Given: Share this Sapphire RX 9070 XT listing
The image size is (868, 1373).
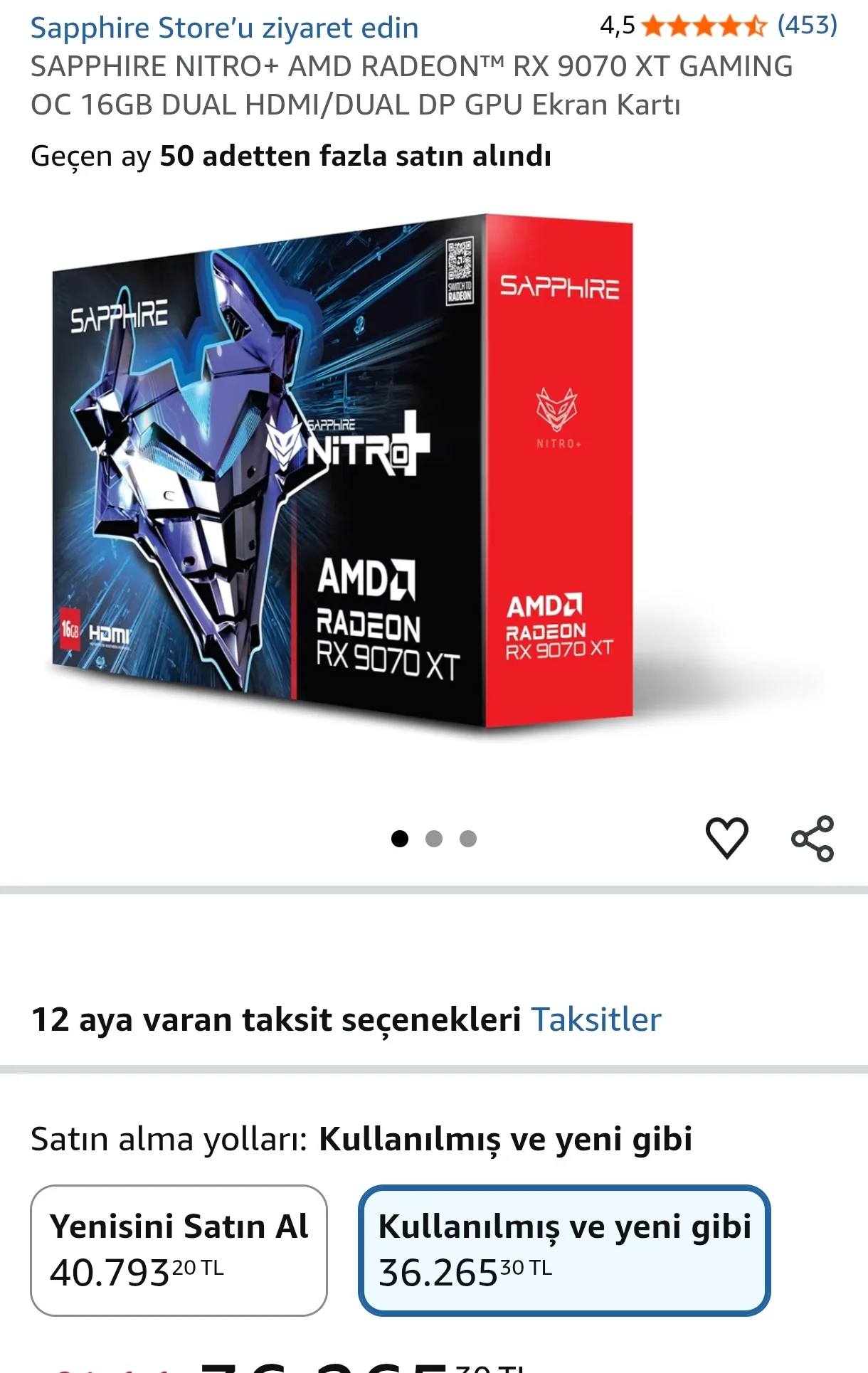Looking at the screenshot, I should coord(813,838).
